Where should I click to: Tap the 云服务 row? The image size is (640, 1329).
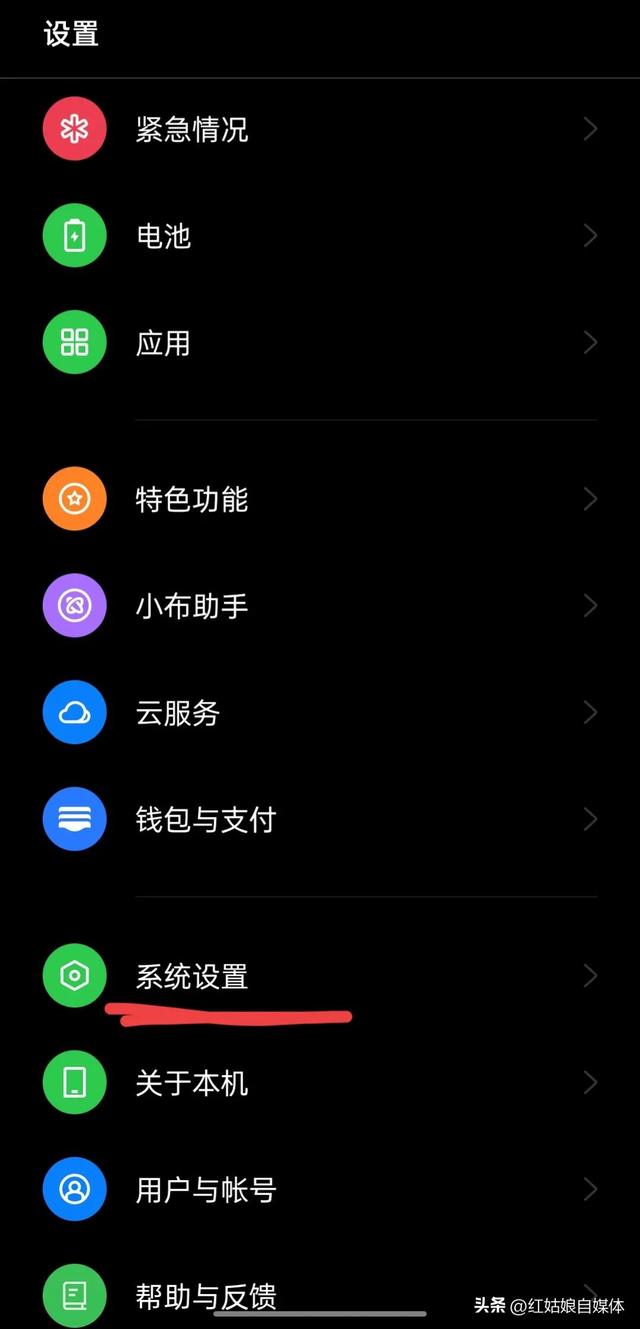pyautogui.click(x=178, y=714)
